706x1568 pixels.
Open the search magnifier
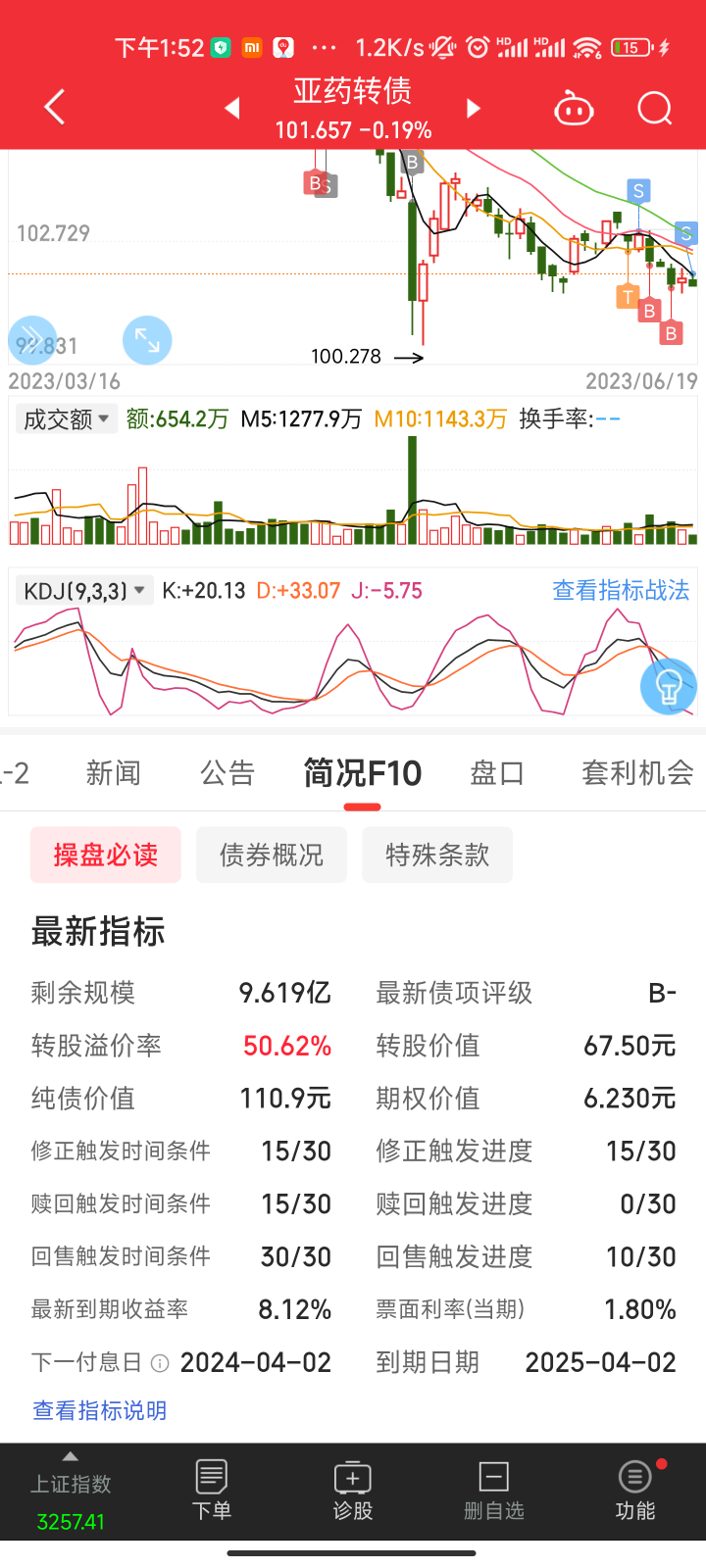point(654,109)
